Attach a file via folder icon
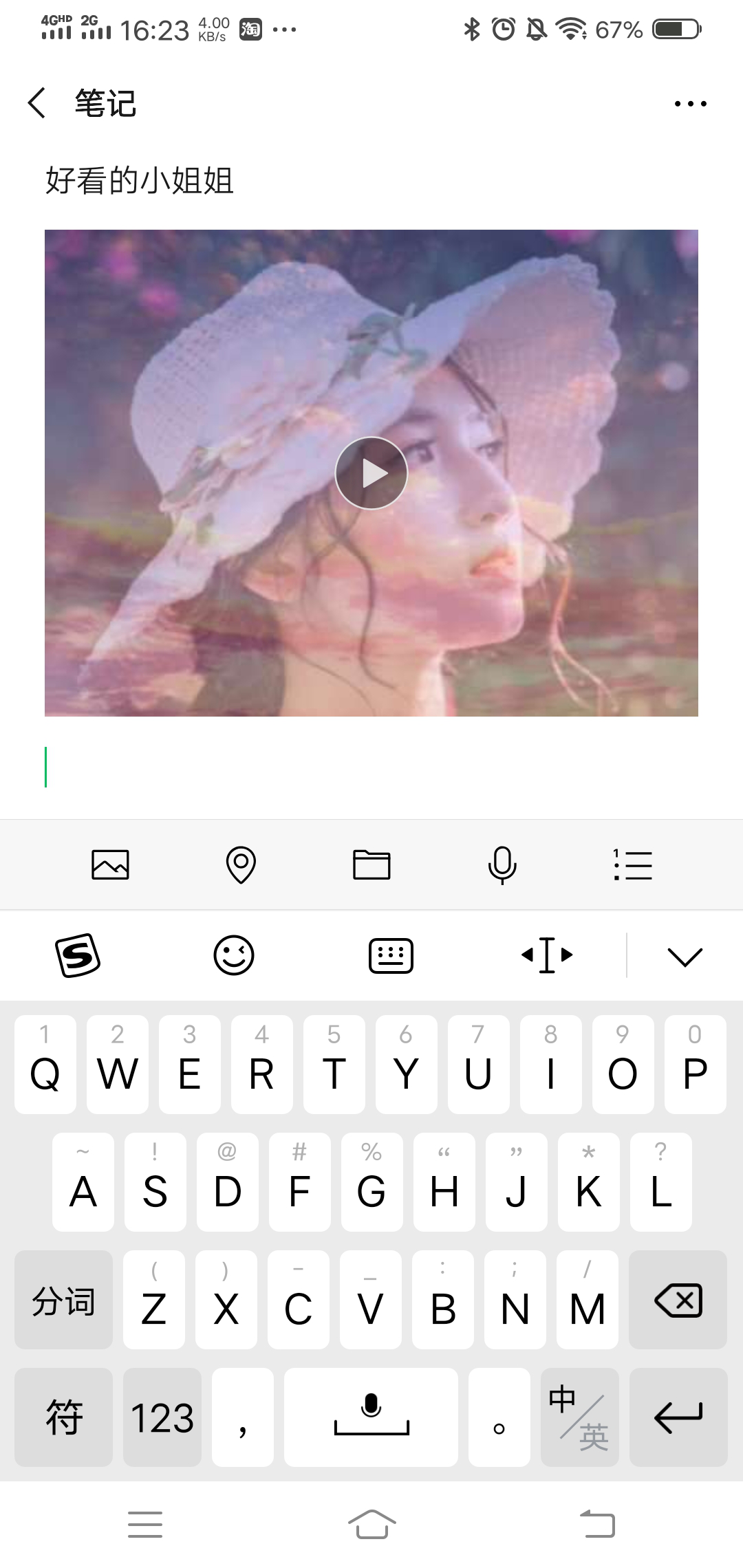 point(371,864)
